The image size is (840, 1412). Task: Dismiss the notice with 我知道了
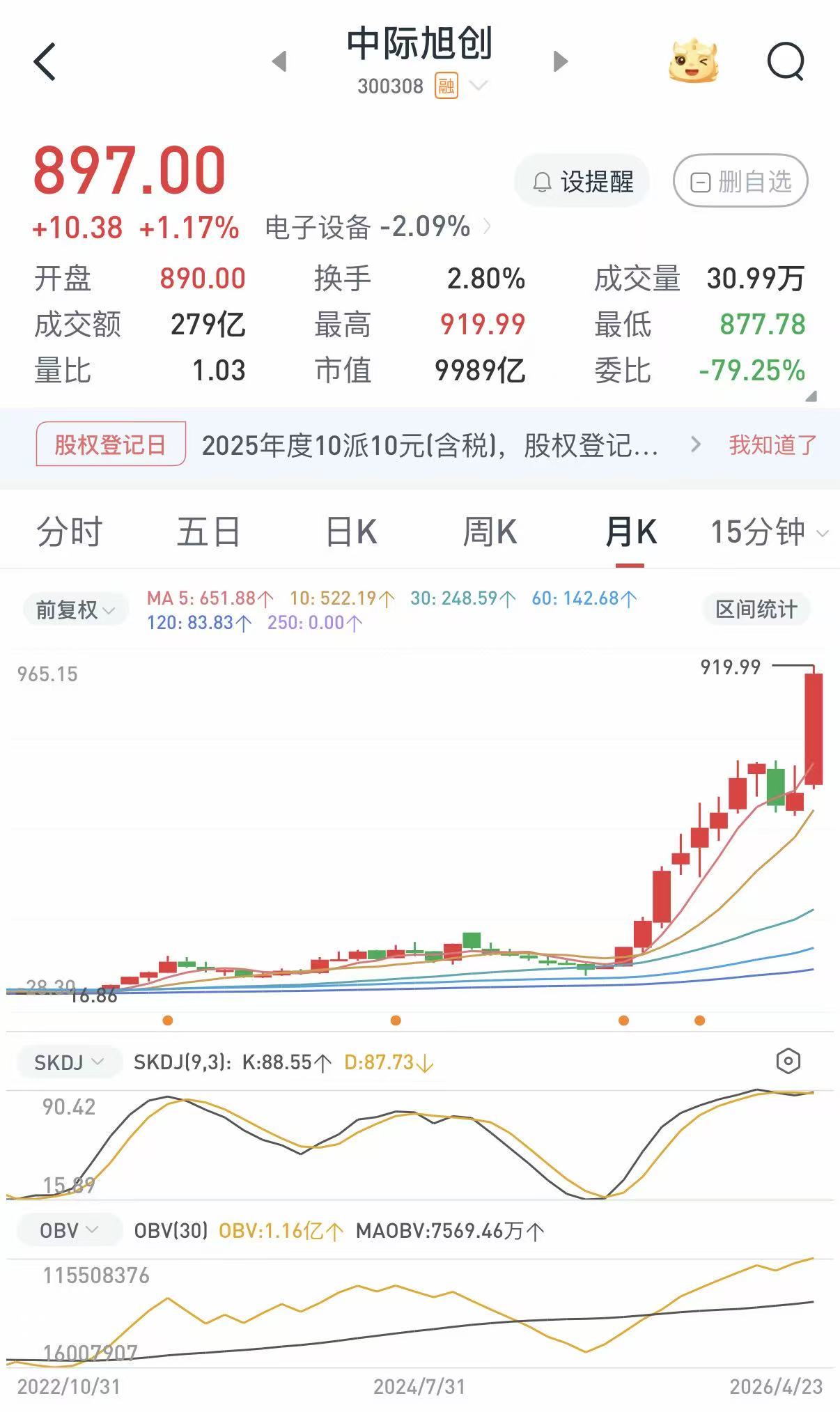tap(772, 444)
